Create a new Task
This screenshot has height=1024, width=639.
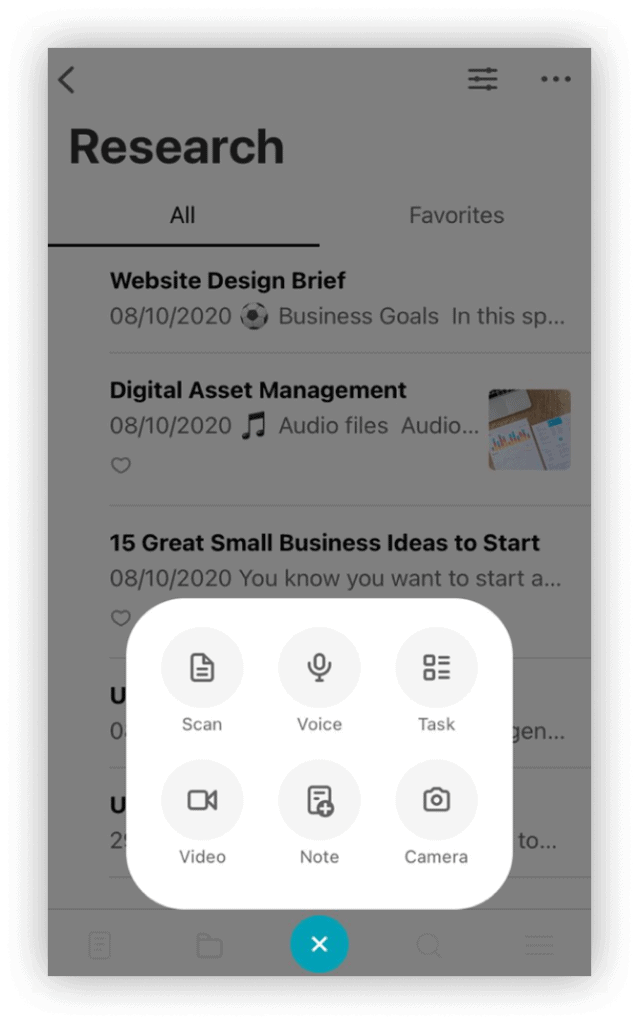pos(436,668)
